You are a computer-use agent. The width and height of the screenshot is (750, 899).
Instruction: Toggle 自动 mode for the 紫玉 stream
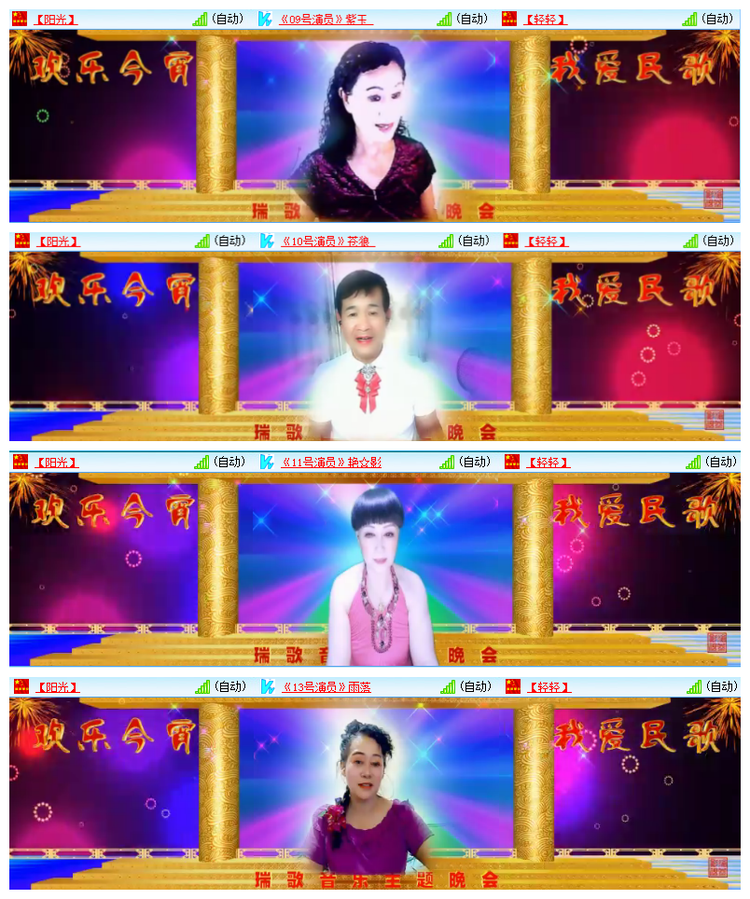pyautogui.click(x=470, y=15)
